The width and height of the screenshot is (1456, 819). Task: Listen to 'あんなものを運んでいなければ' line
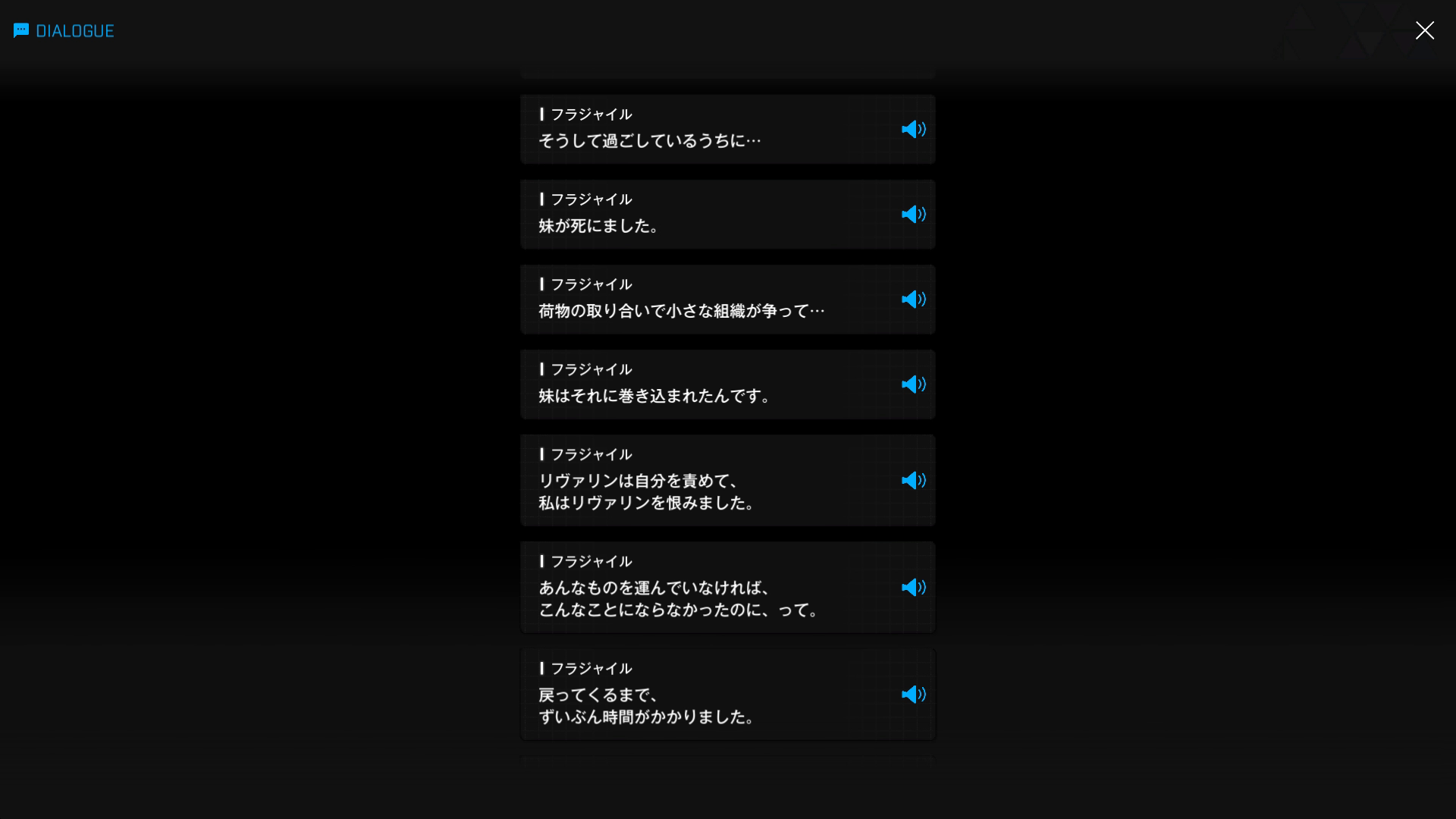913,588
